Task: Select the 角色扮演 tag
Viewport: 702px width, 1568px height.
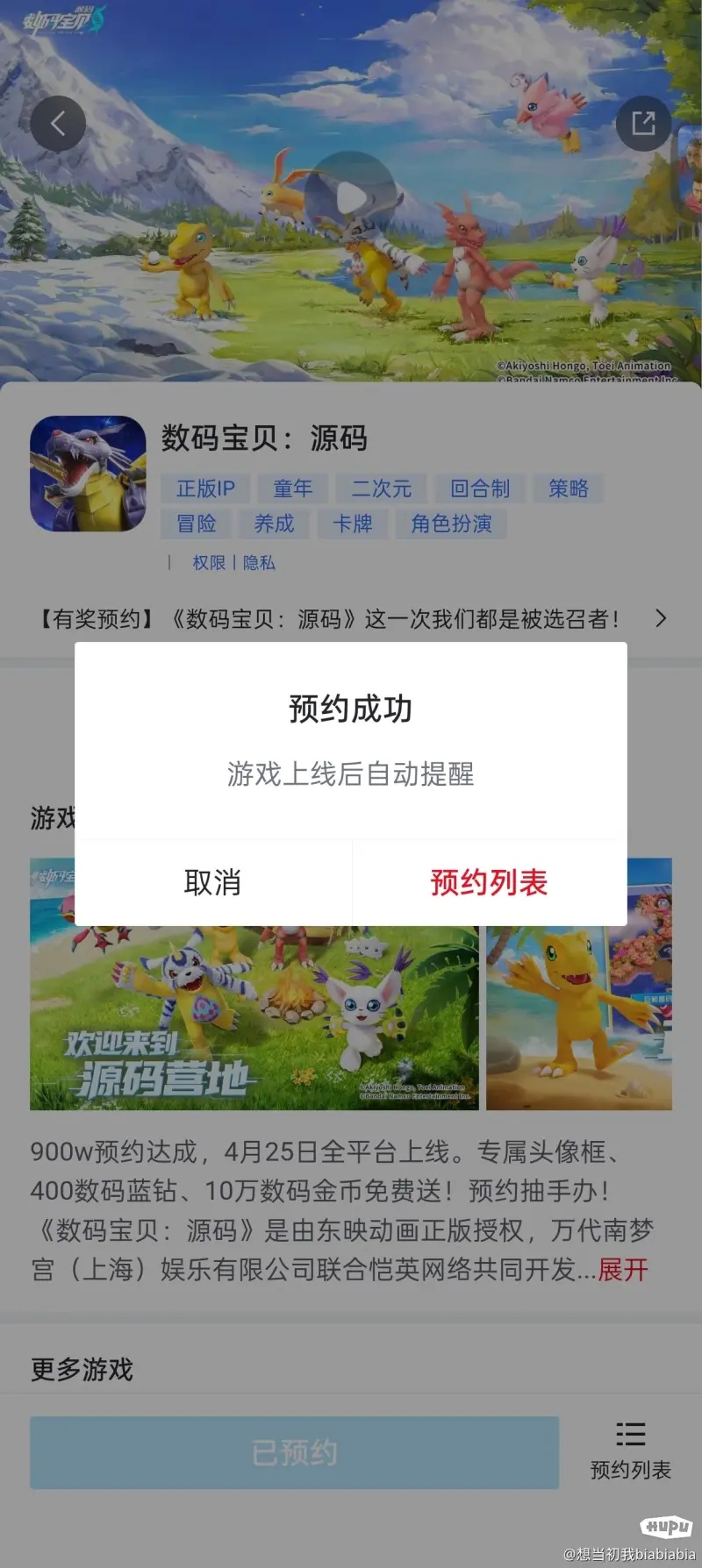Action: pyautogui.click(x=451, y=524)
